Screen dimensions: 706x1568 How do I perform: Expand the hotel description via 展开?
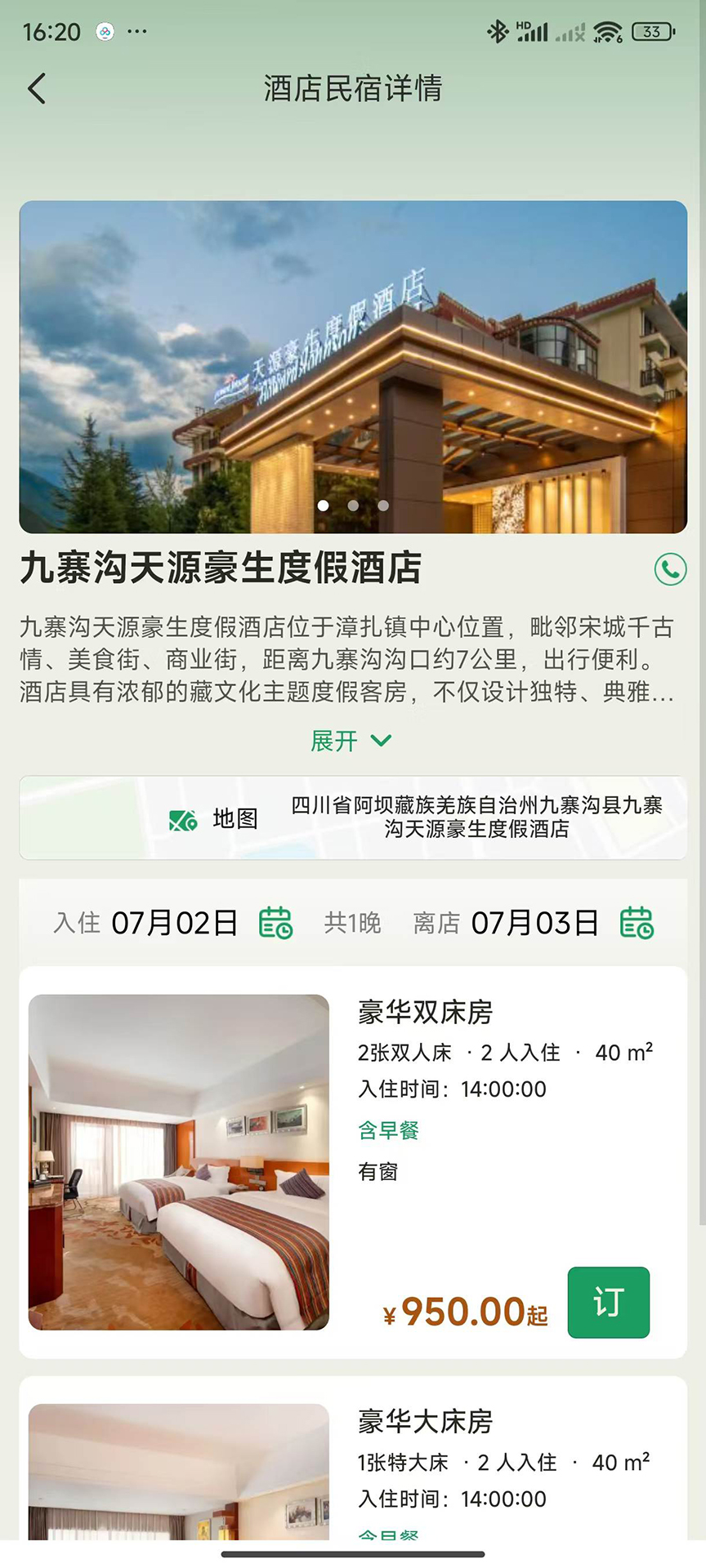pos(333,741)
